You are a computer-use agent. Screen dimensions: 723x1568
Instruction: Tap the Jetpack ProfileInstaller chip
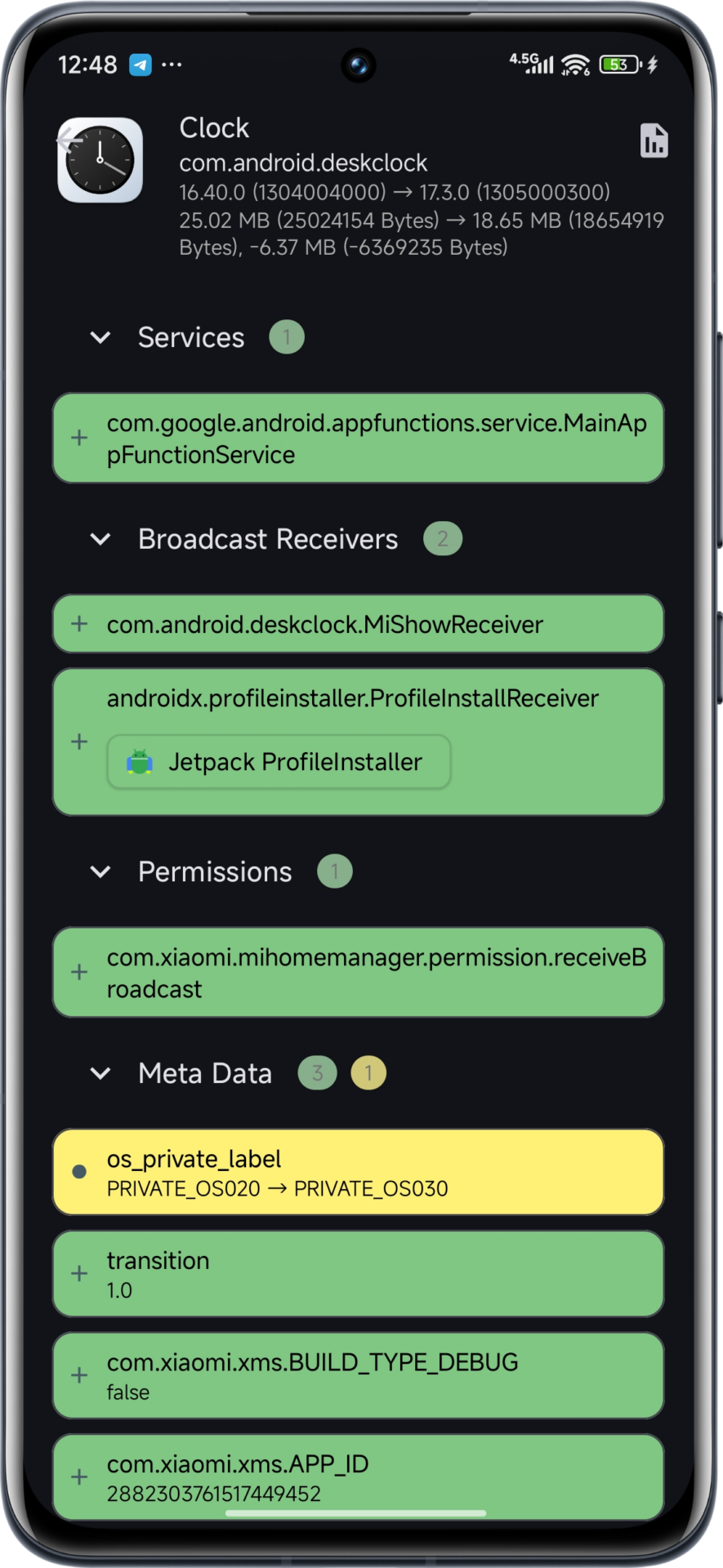click(279, 762)
